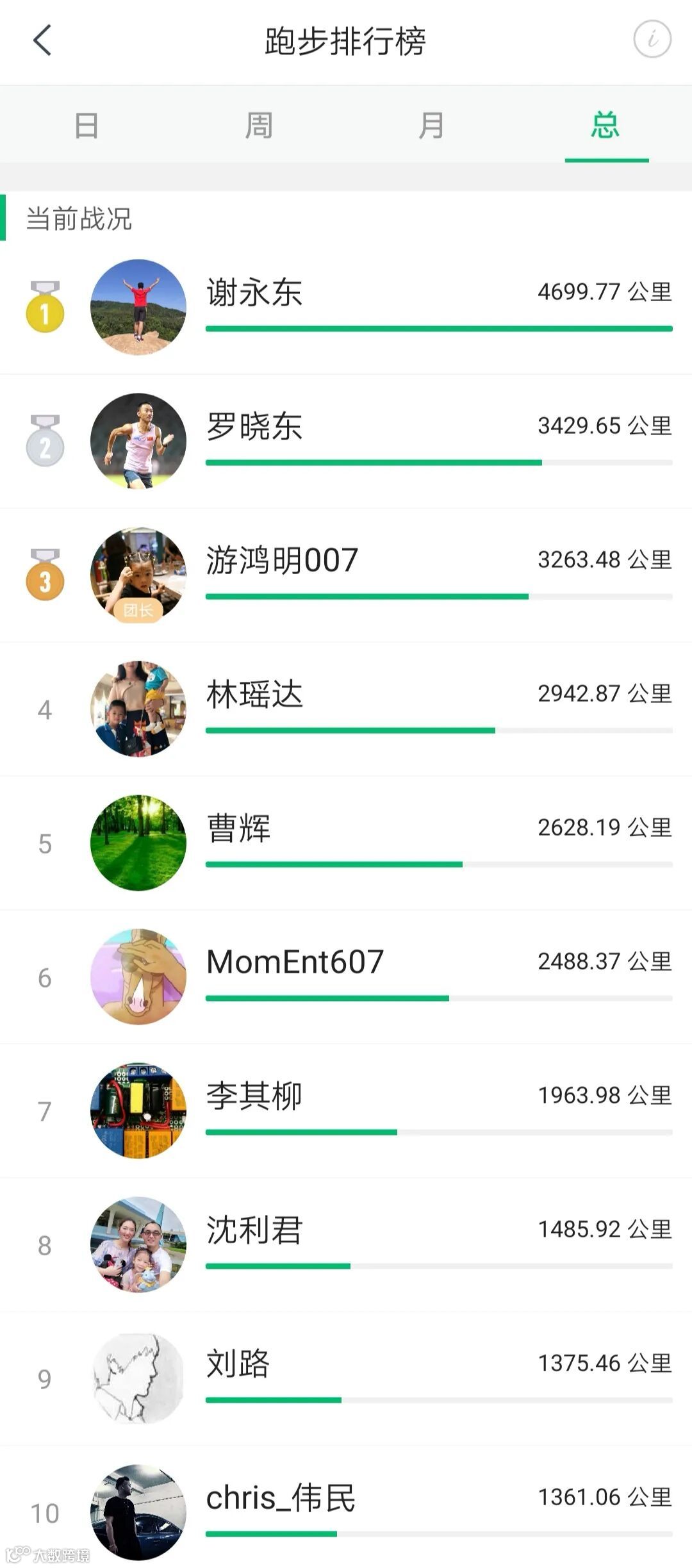Select the 总 (total) tab
The height and width of the screenshot is (1568, 692).
click(605, 125)
